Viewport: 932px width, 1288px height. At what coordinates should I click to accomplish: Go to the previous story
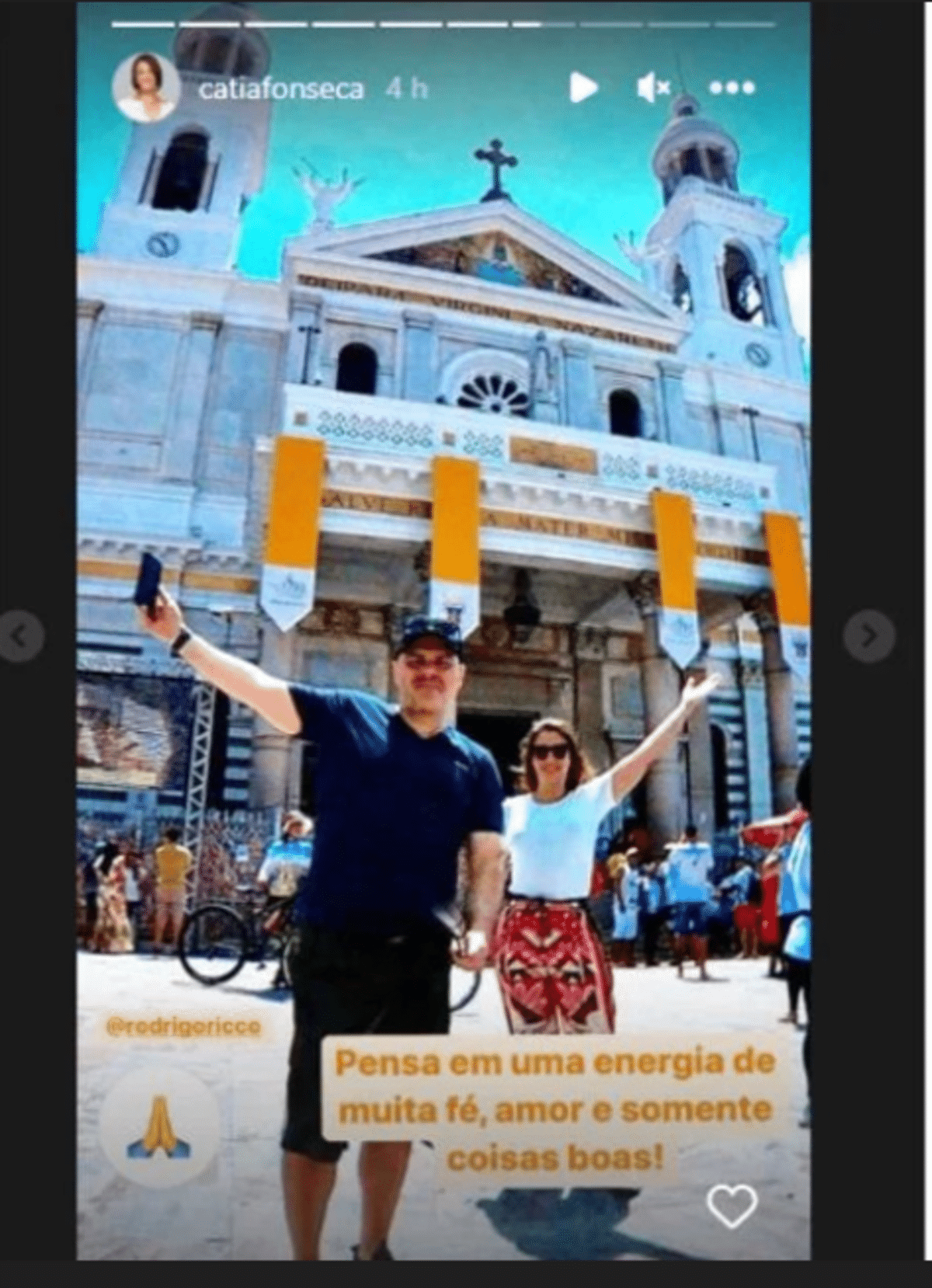pos(21,636)
